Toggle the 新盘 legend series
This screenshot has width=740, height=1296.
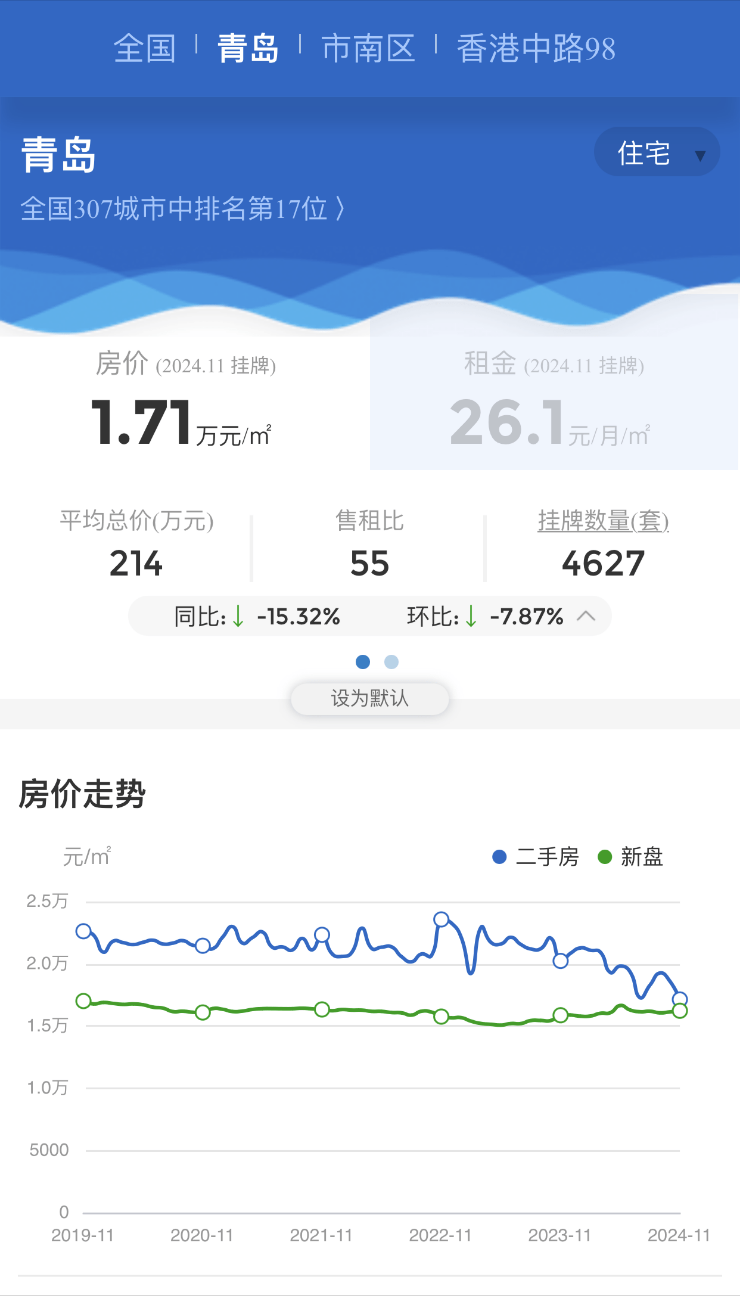click(631, 857)
